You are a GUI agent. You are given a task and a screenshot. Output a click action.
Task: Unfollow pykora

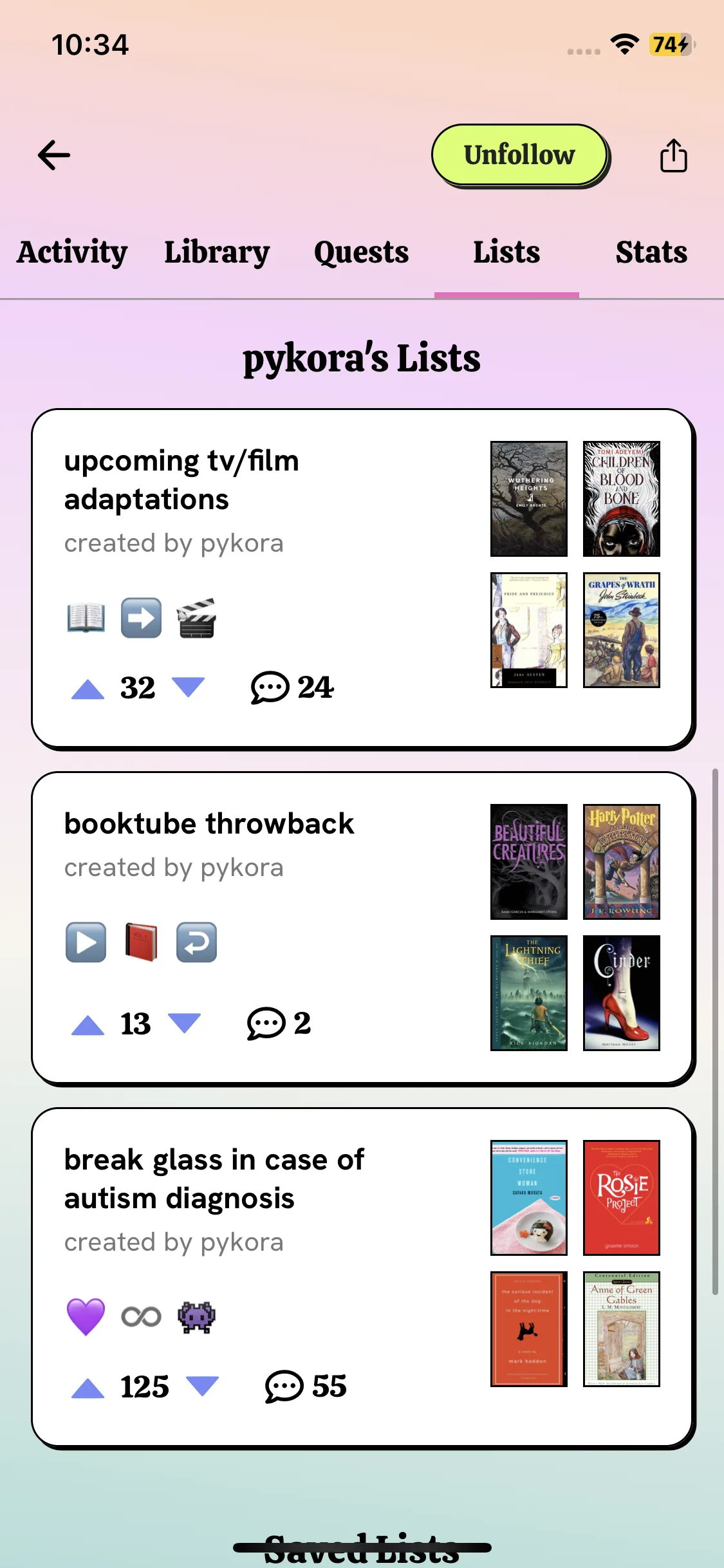[519, 155]
